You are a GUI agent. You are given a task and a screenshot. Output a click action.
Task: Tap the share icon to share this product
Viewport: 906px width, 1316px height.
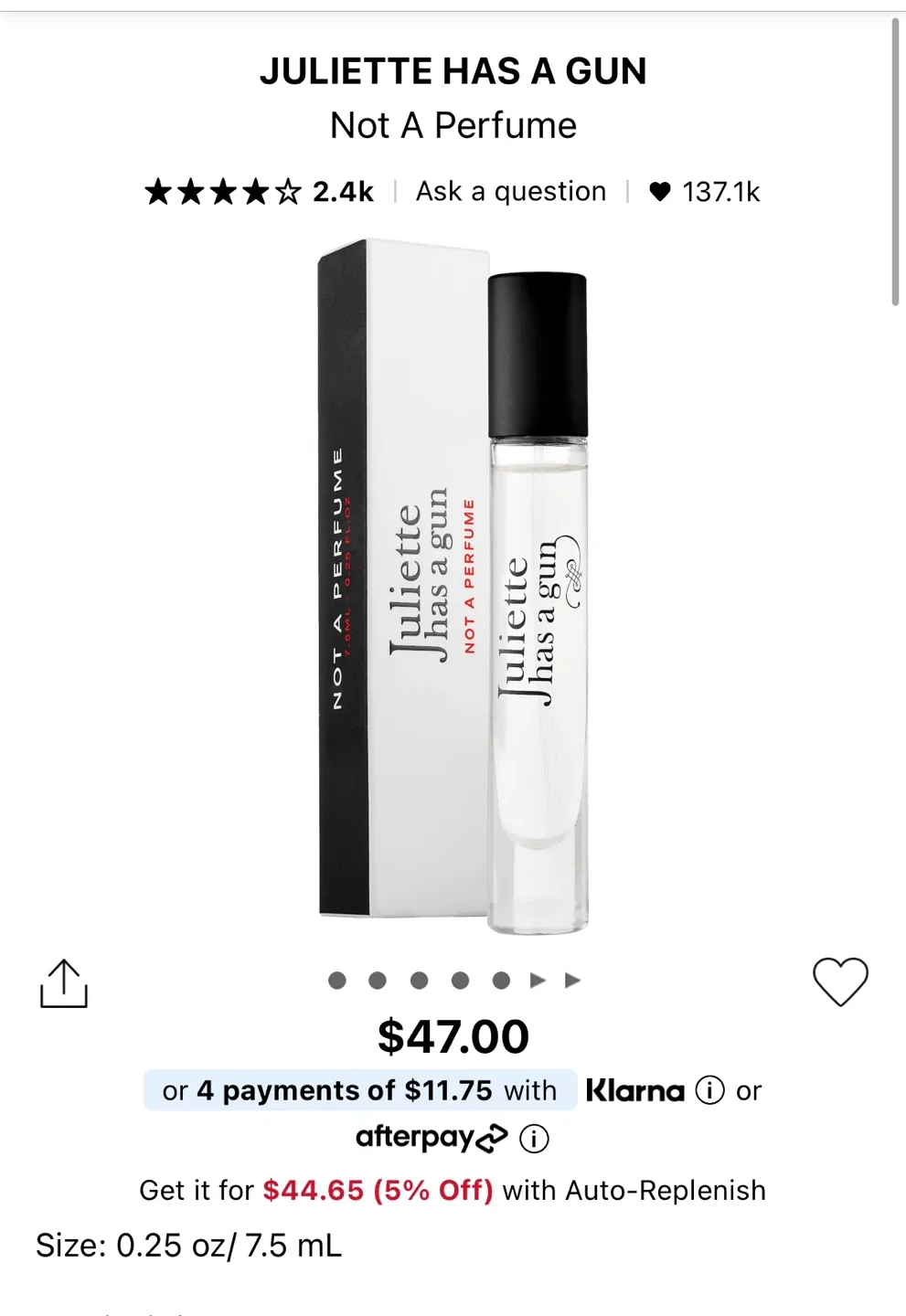click(64, 980)
